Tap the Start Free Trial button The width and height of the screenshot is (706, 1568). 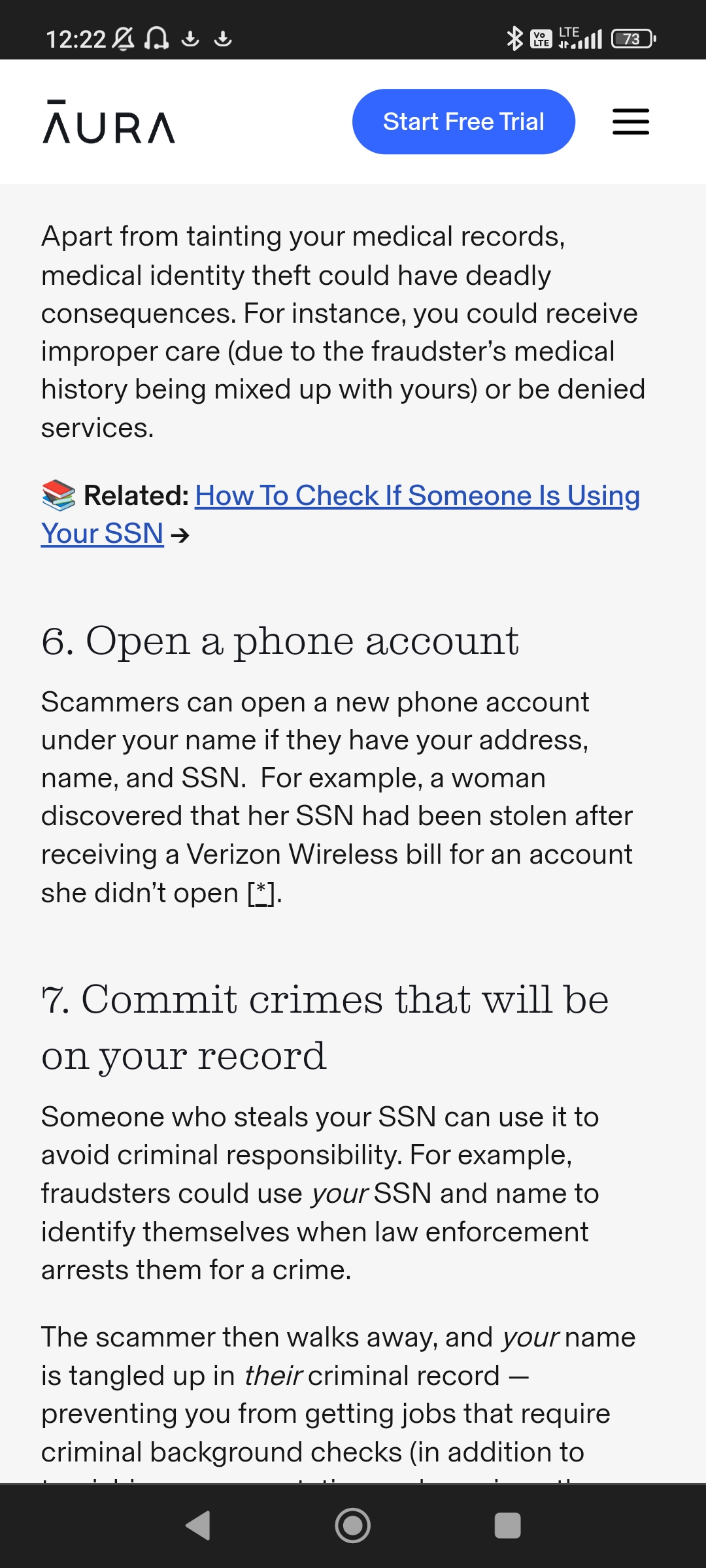click(x=463, y=122)
